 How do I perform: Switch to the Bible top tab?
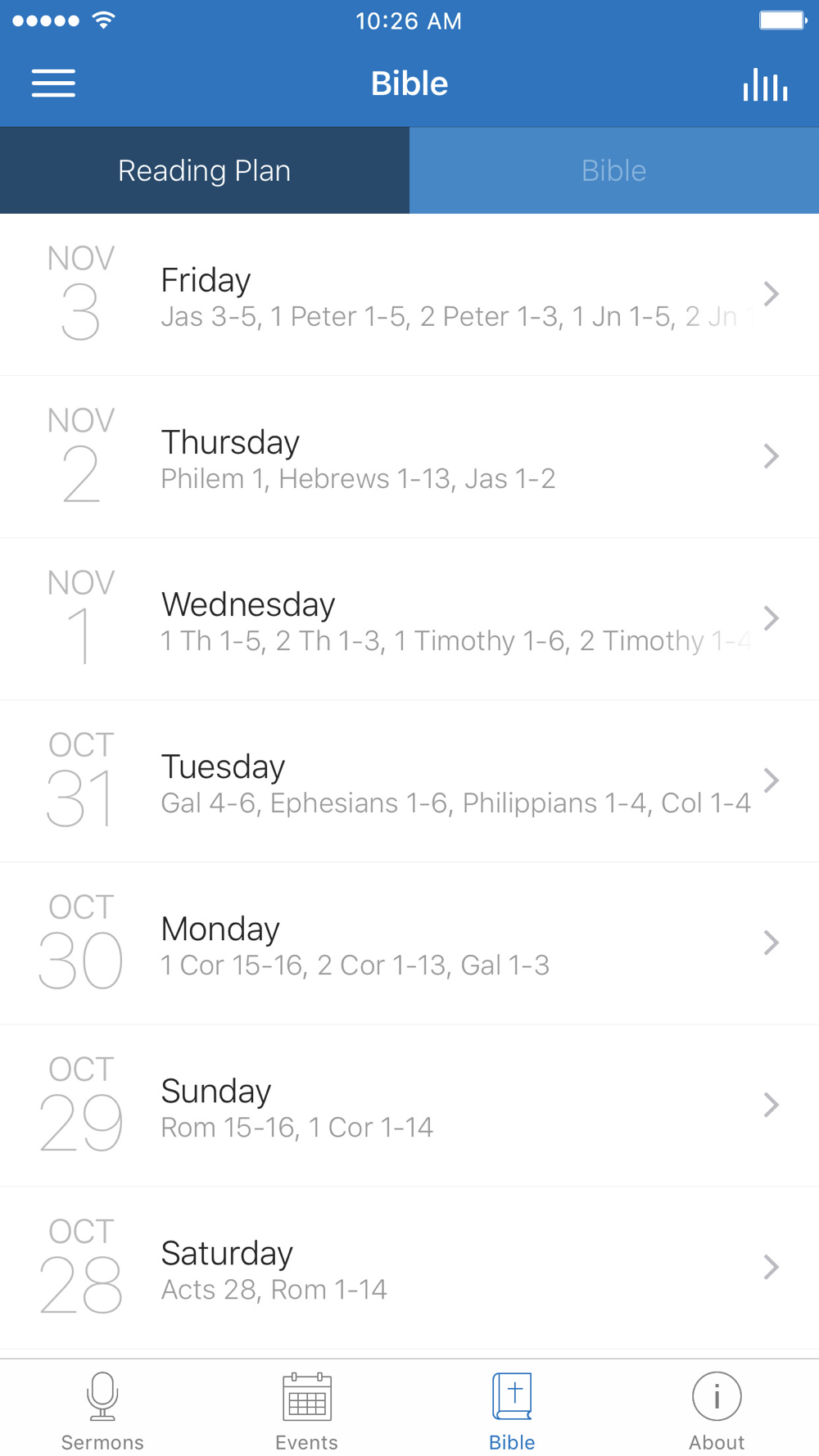pos(614,170)
